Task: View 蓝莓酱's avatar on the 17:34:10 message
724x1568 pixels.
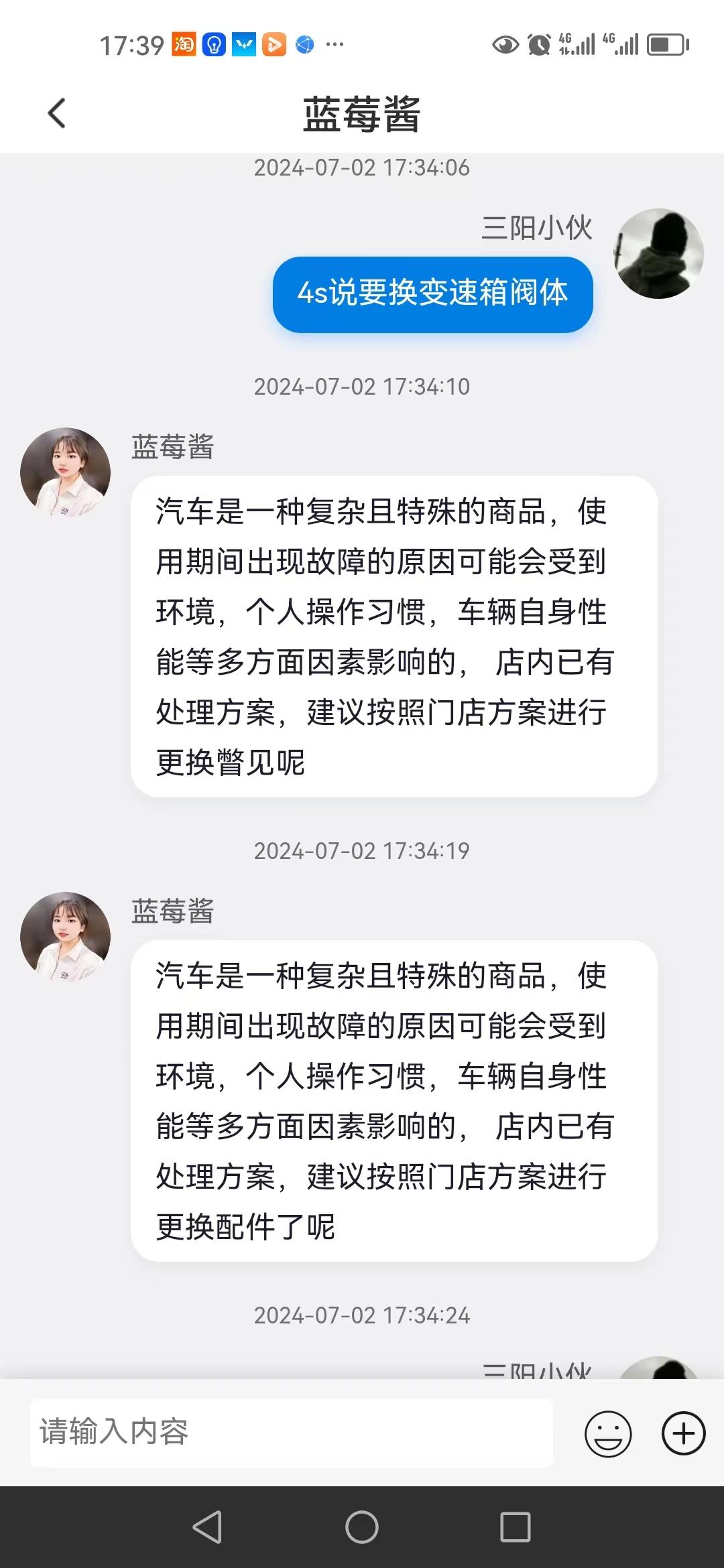Action: point(66,472)
